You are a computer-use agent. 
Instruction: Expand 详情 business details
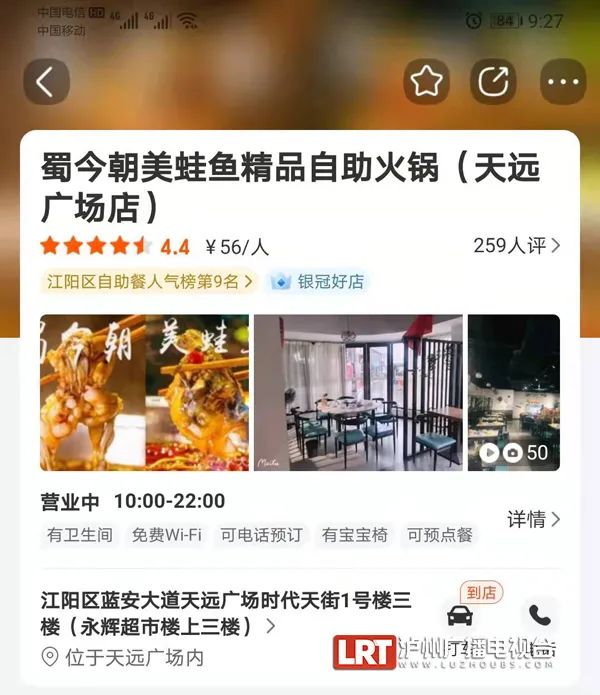pyautogui.click(x=533, y=519)
